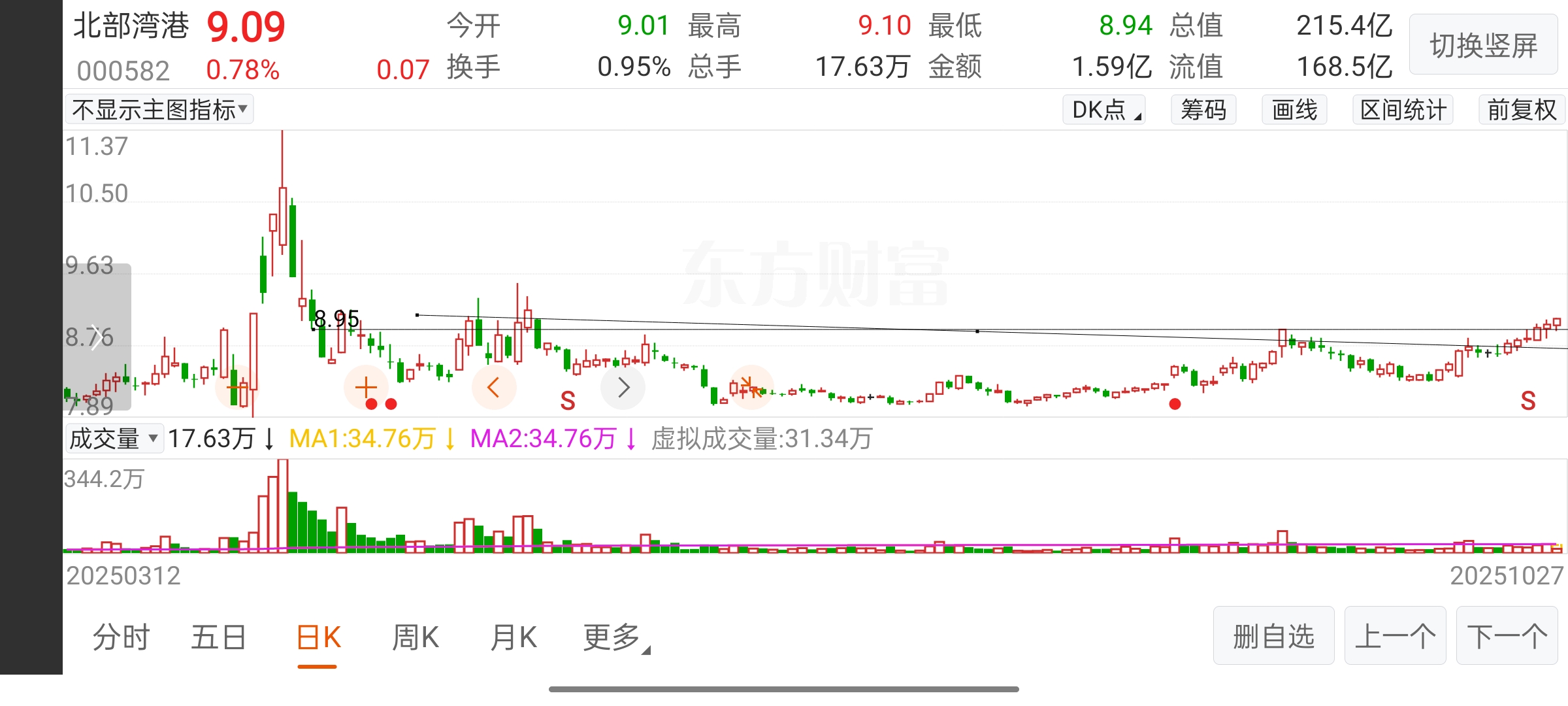Show the 筹码 chip distribution
Image resolution: width=1568 pixels, height=706 pixels.
1203,109
